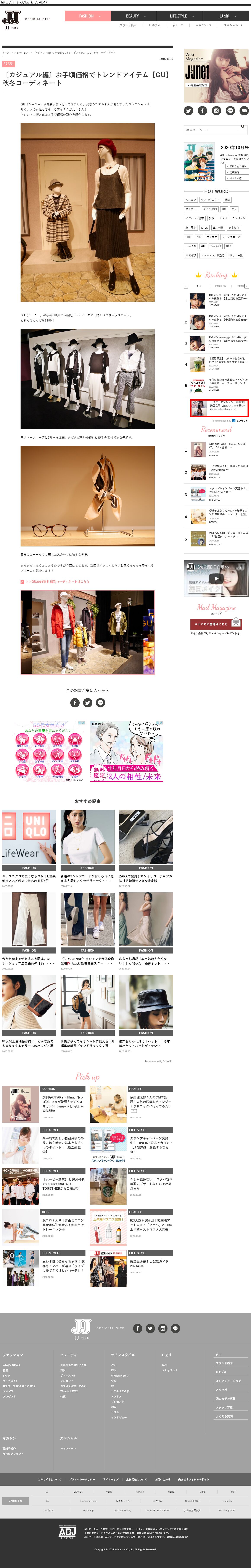Switch Ranking to the FASHION category
The width and height of the screenshot is (251, 1568).
[x=220, y=286]
